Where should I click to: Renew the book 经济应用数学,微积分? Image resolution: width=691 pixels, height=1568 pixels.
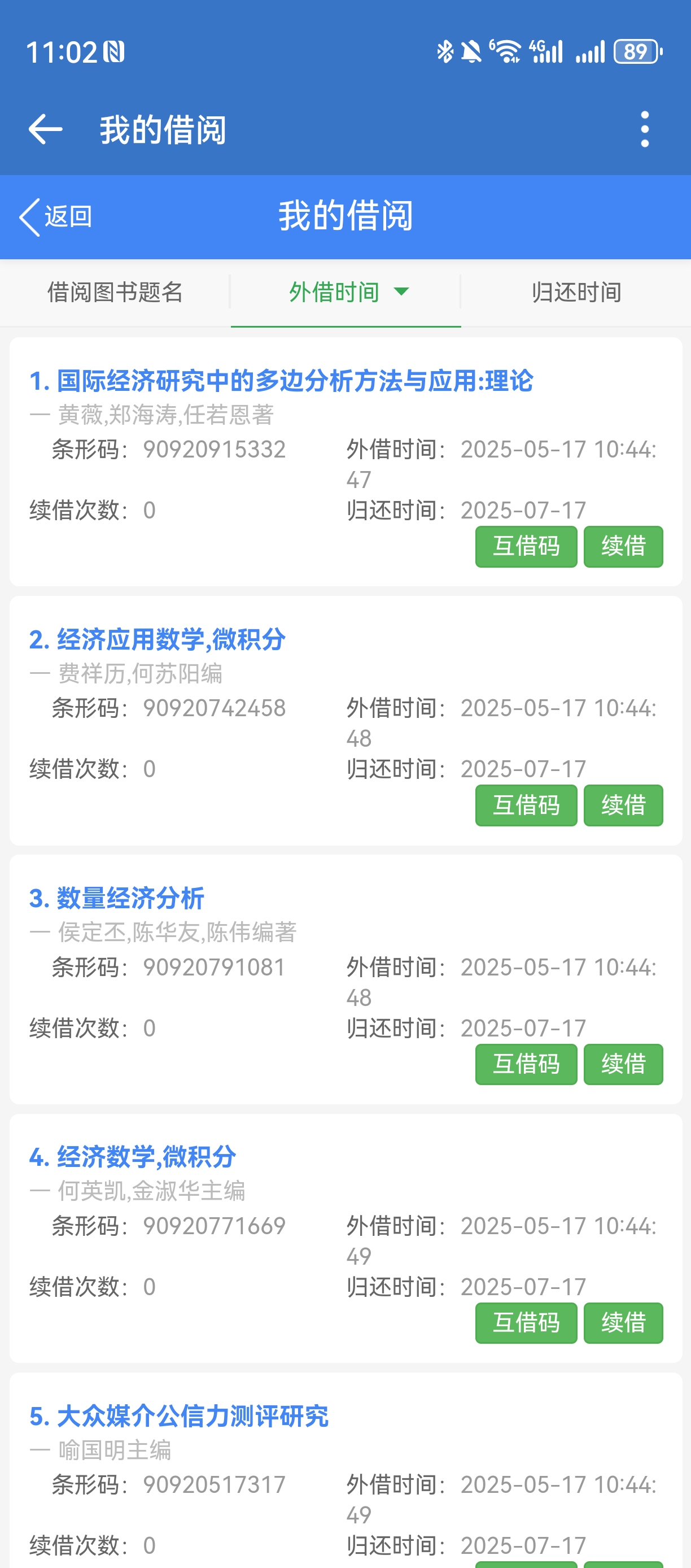(x=623, y=805)
